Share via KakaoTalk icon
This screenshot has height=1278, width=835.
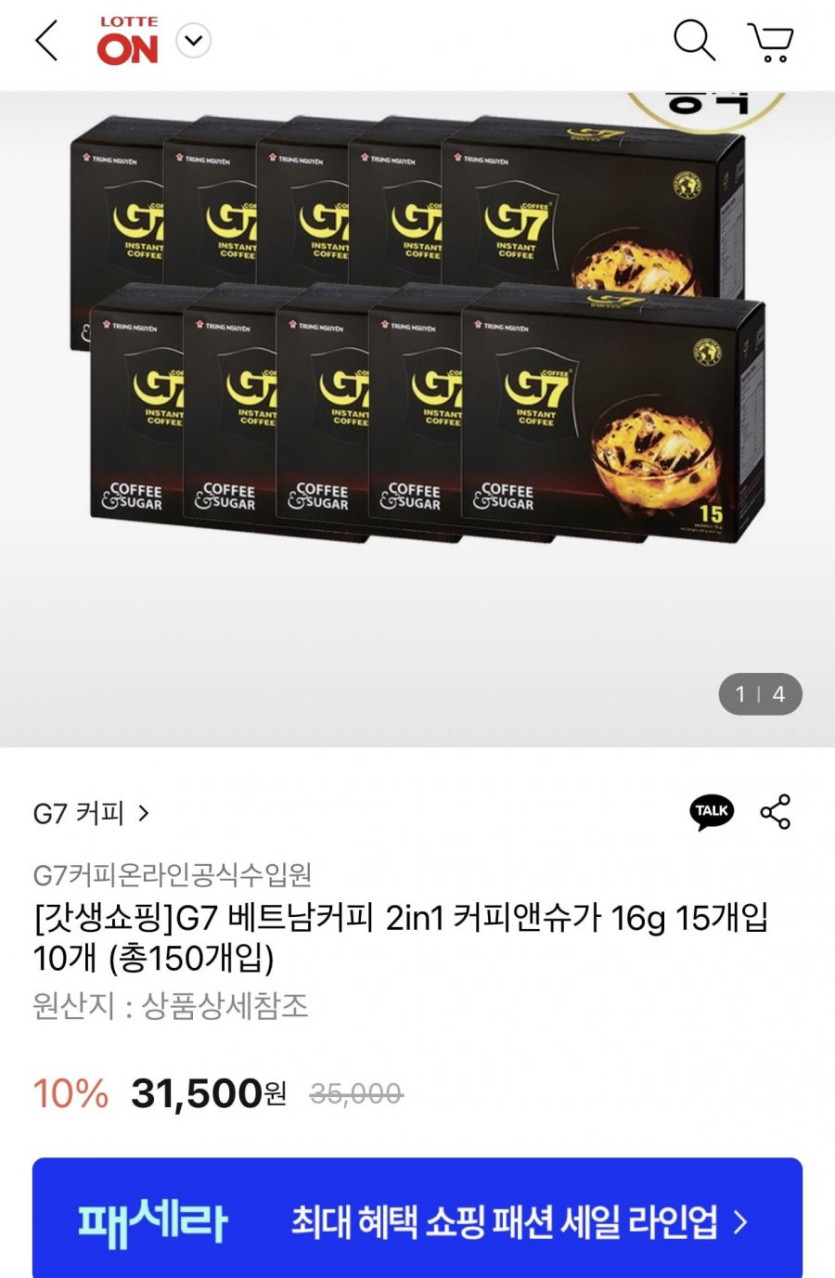point(711,812)
